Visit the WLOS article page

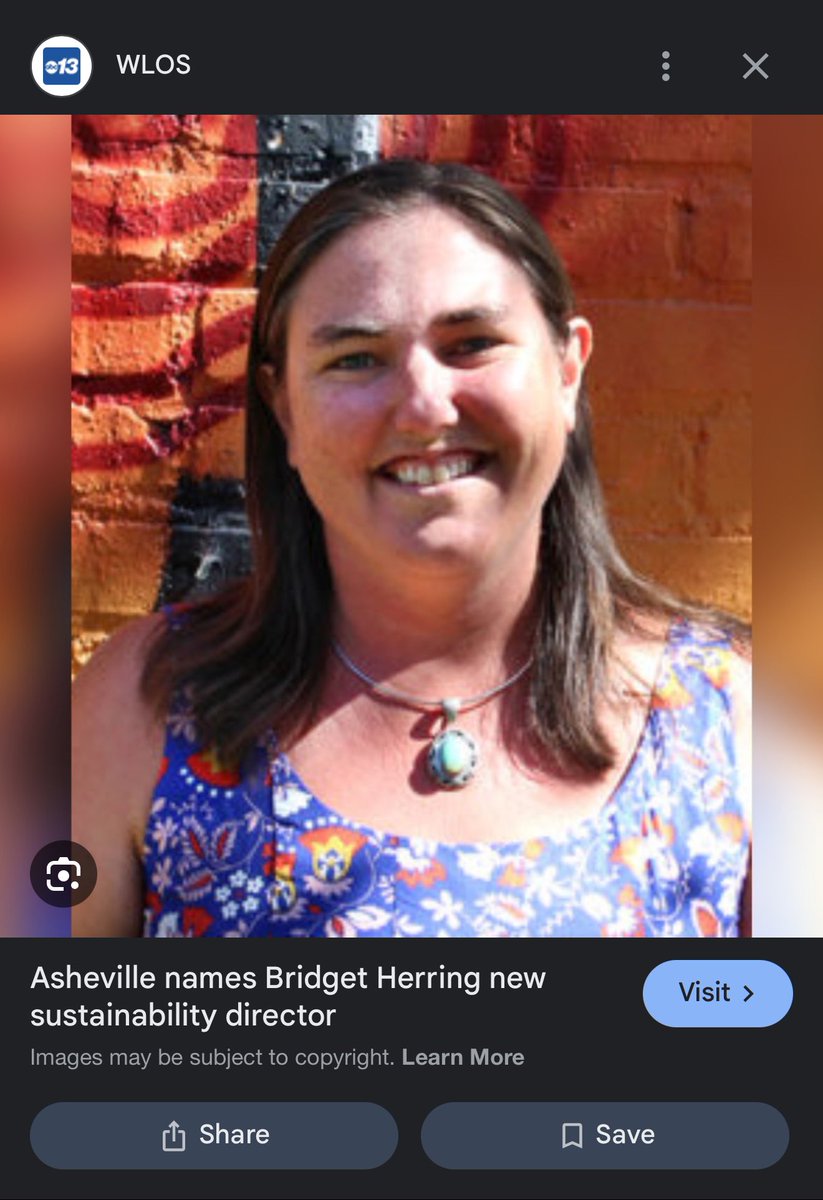point(717,993)
